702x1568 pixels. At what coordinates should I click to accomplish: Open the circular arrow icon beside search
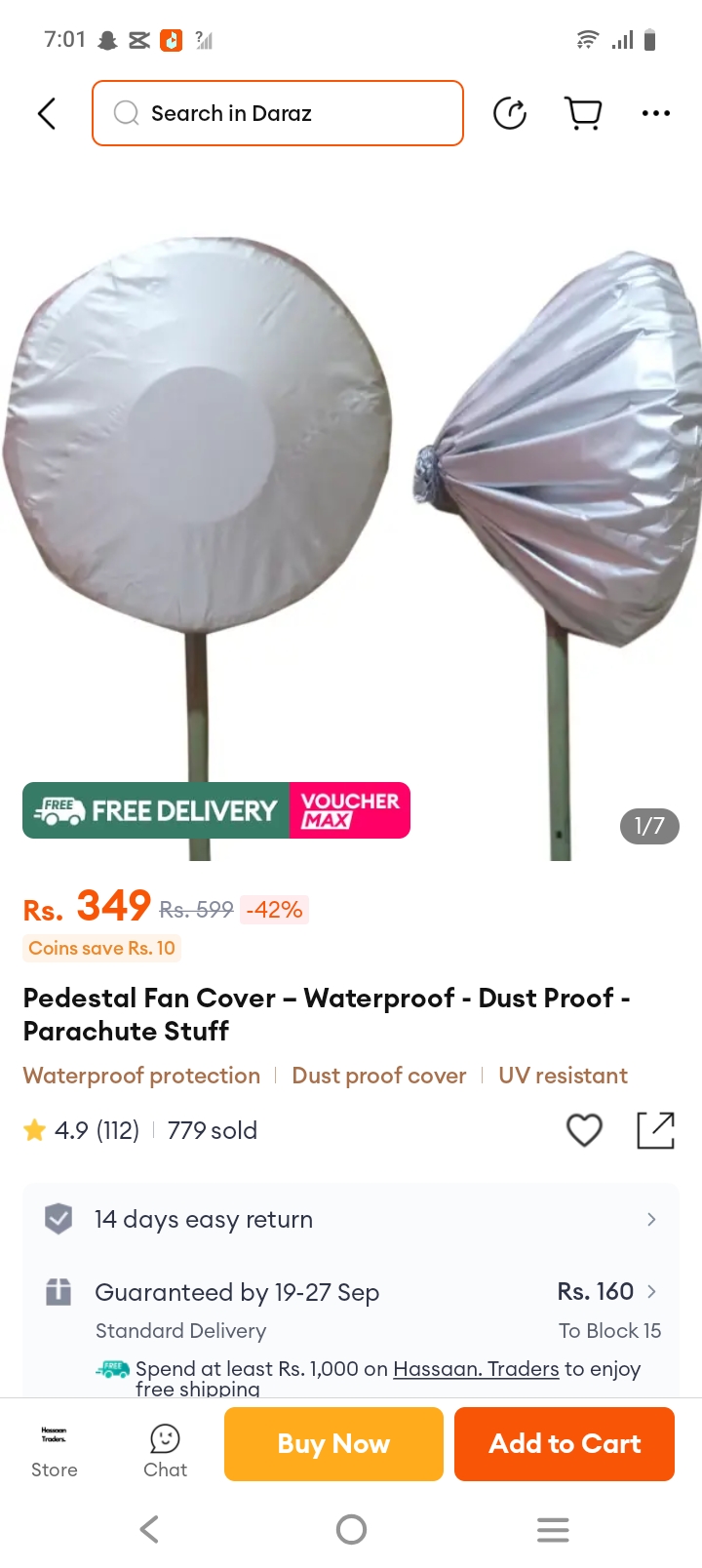click(x=510, y=114)
